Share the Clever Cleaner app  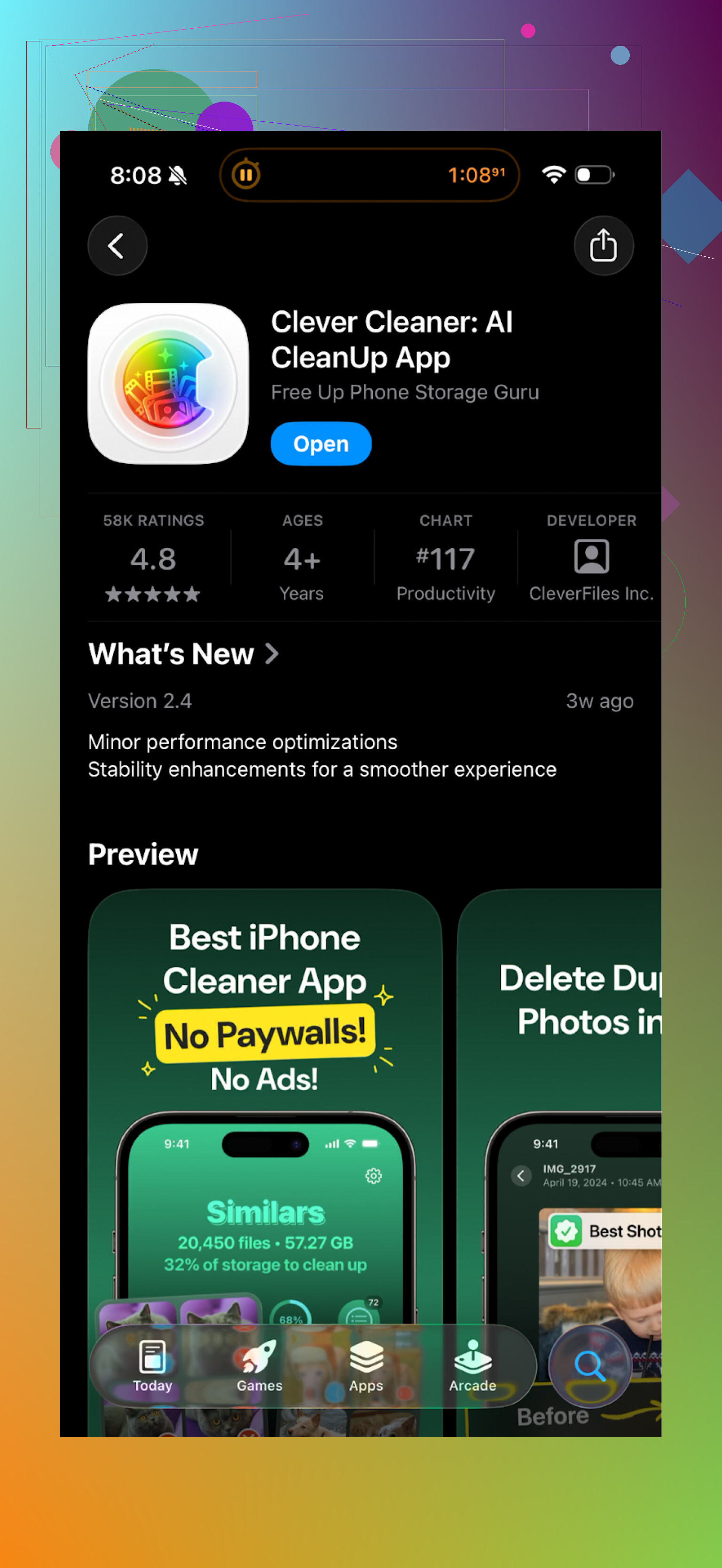click(603, 246)
